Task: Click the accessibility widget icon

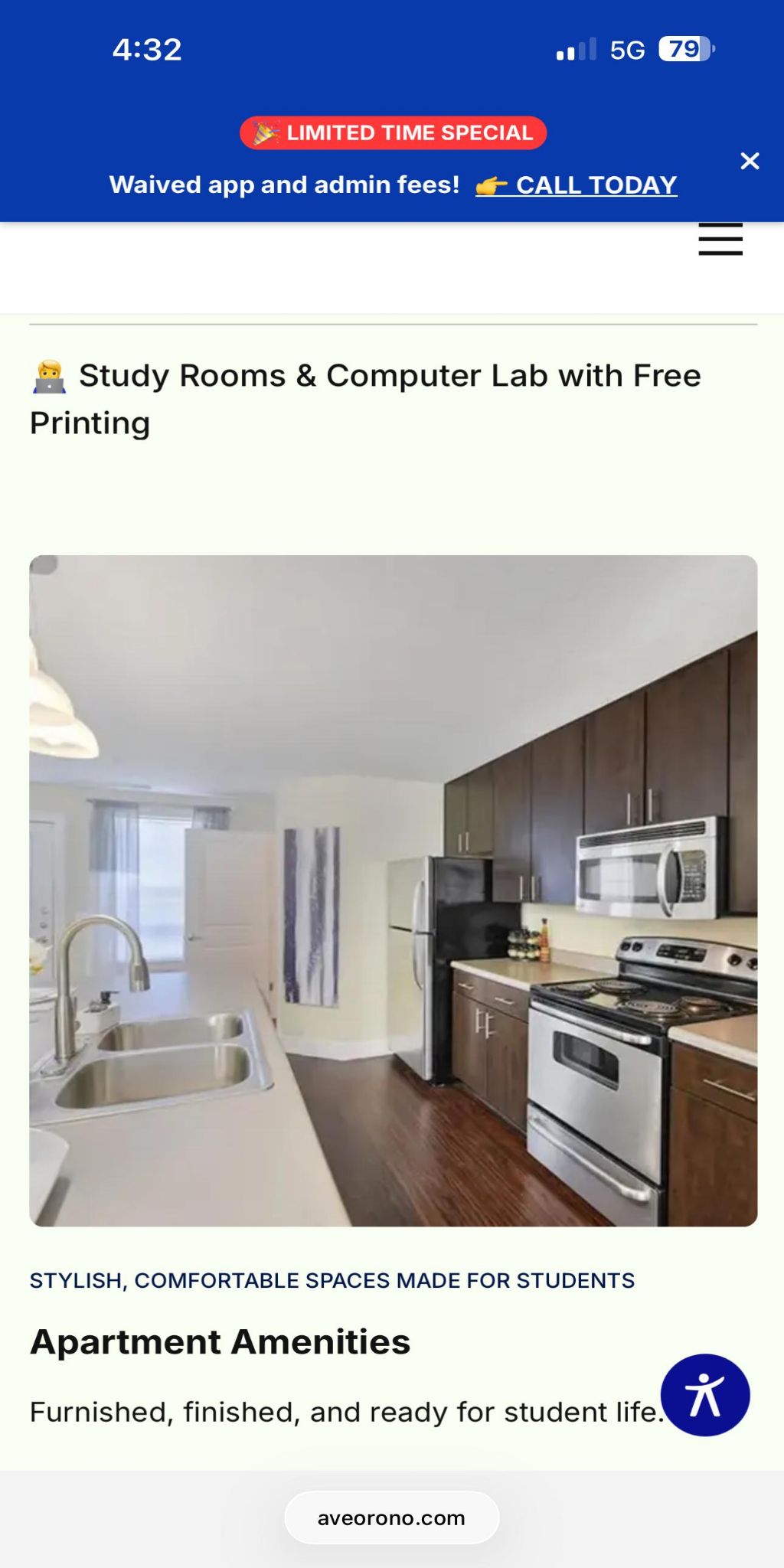Action: tap(705, 1393)
